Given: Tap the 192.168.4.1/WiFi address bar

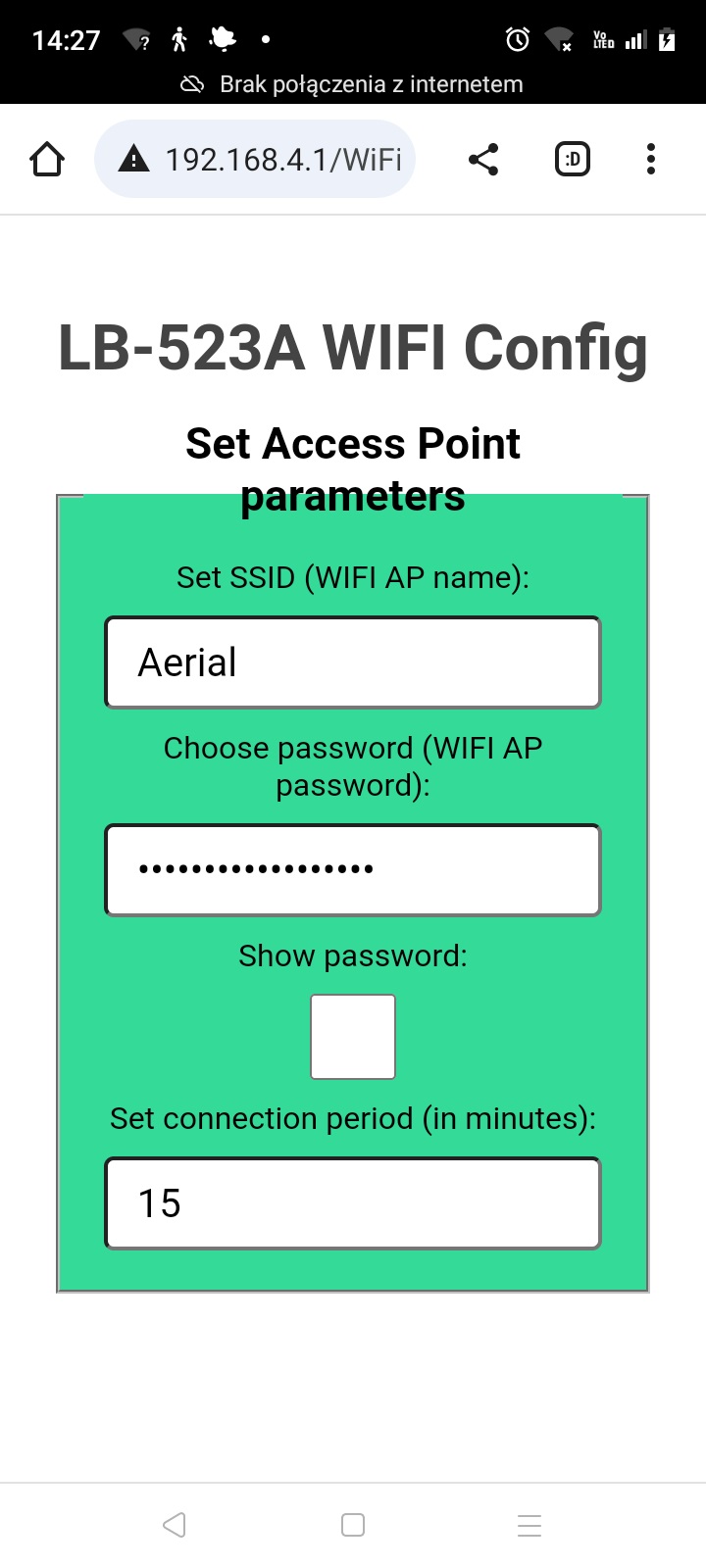Looking at the screenshot, I should (255, 159).
